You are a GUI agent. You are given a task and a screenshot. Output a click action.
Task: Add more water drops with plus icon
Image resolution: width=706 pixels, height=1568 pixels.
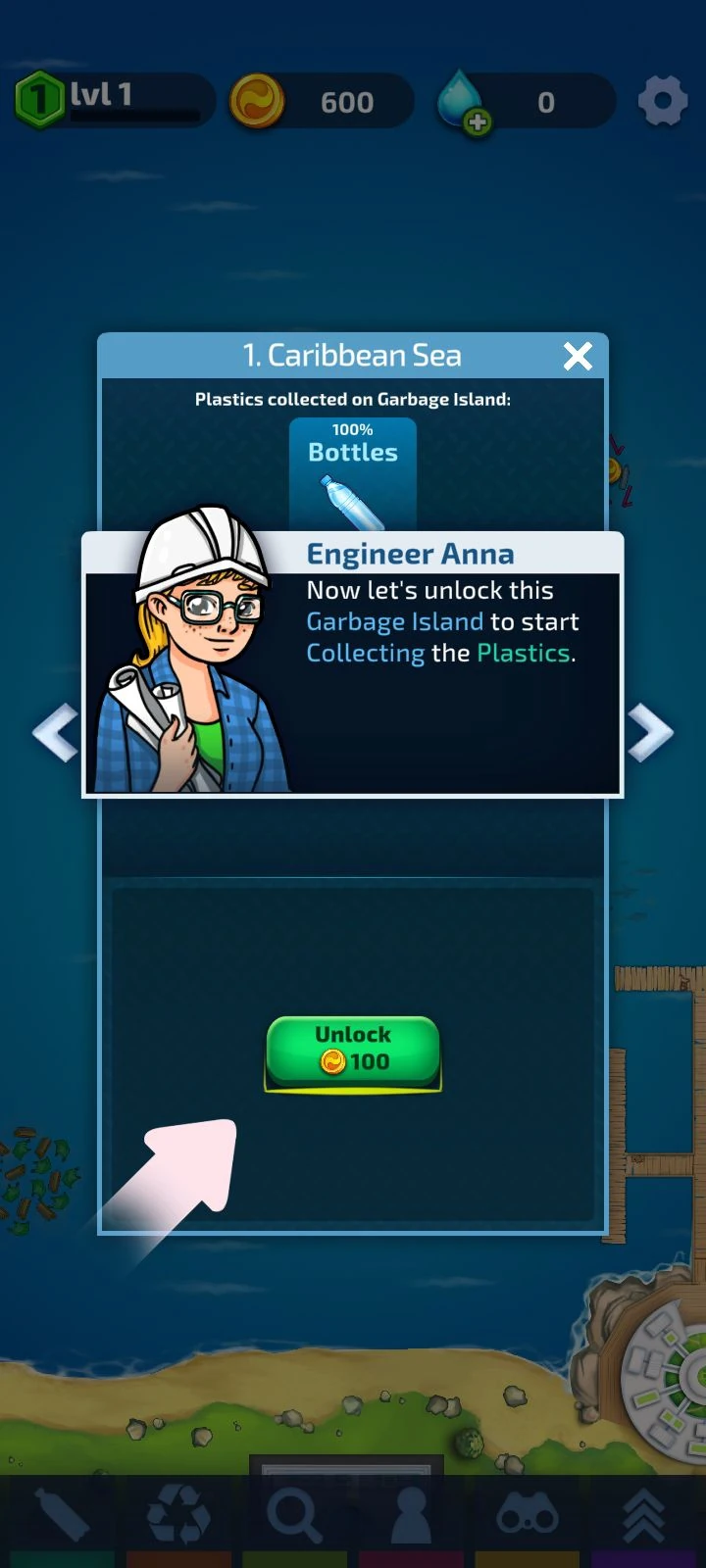click(477, 122)
